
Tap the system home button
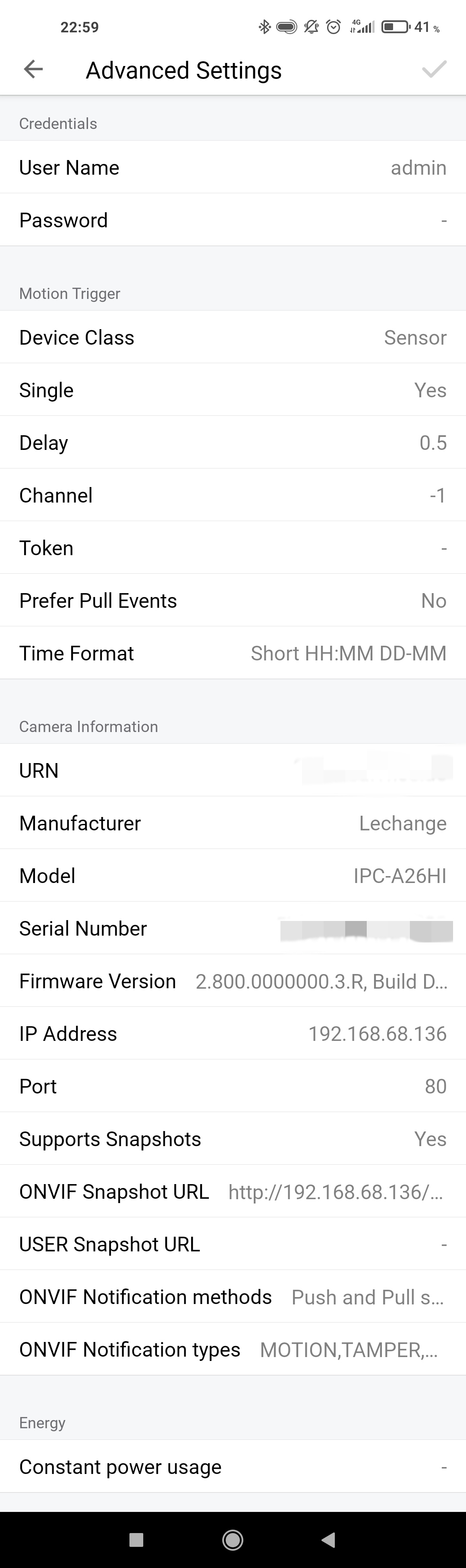click(x=233, y=1540)
